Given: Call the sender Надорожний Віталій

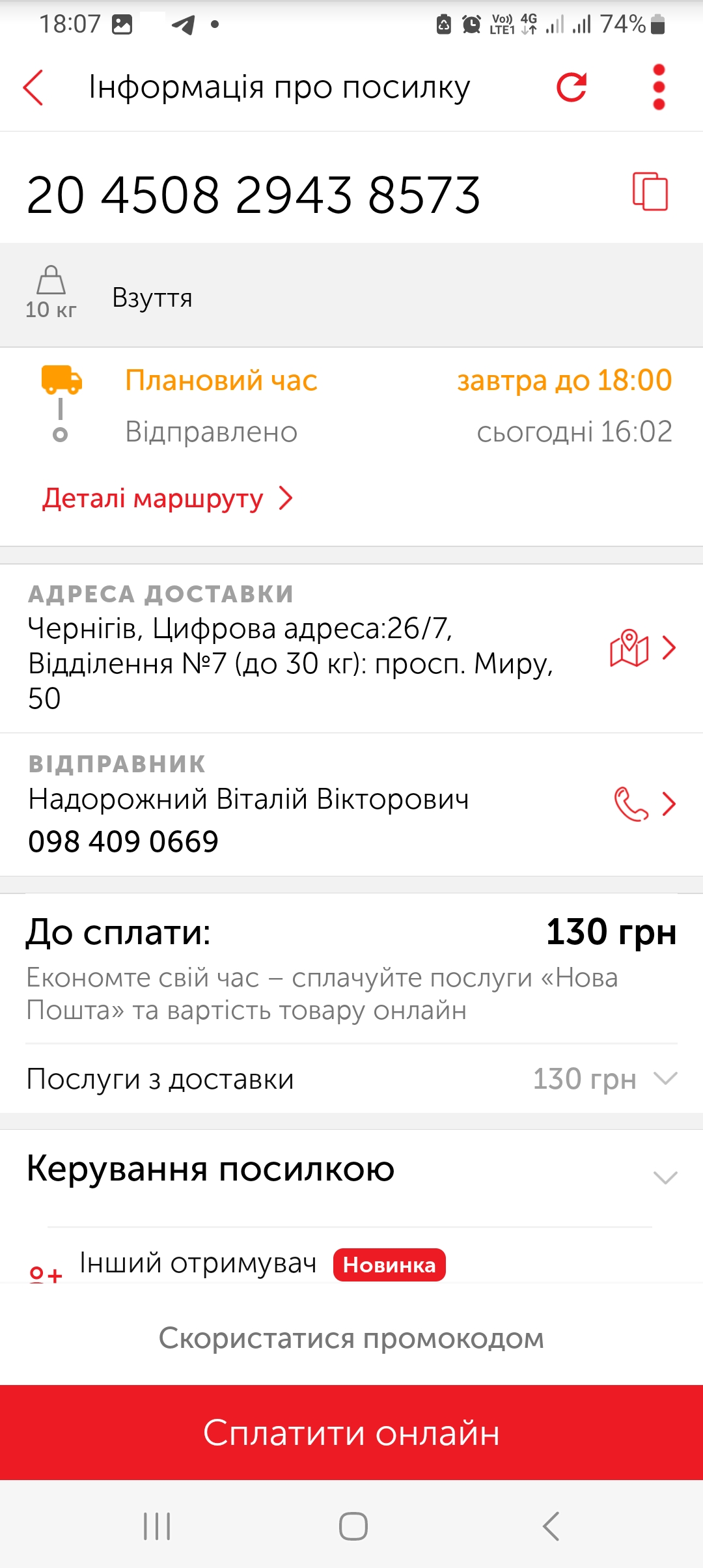Looking at the screenshot, I should coord(644,804).
